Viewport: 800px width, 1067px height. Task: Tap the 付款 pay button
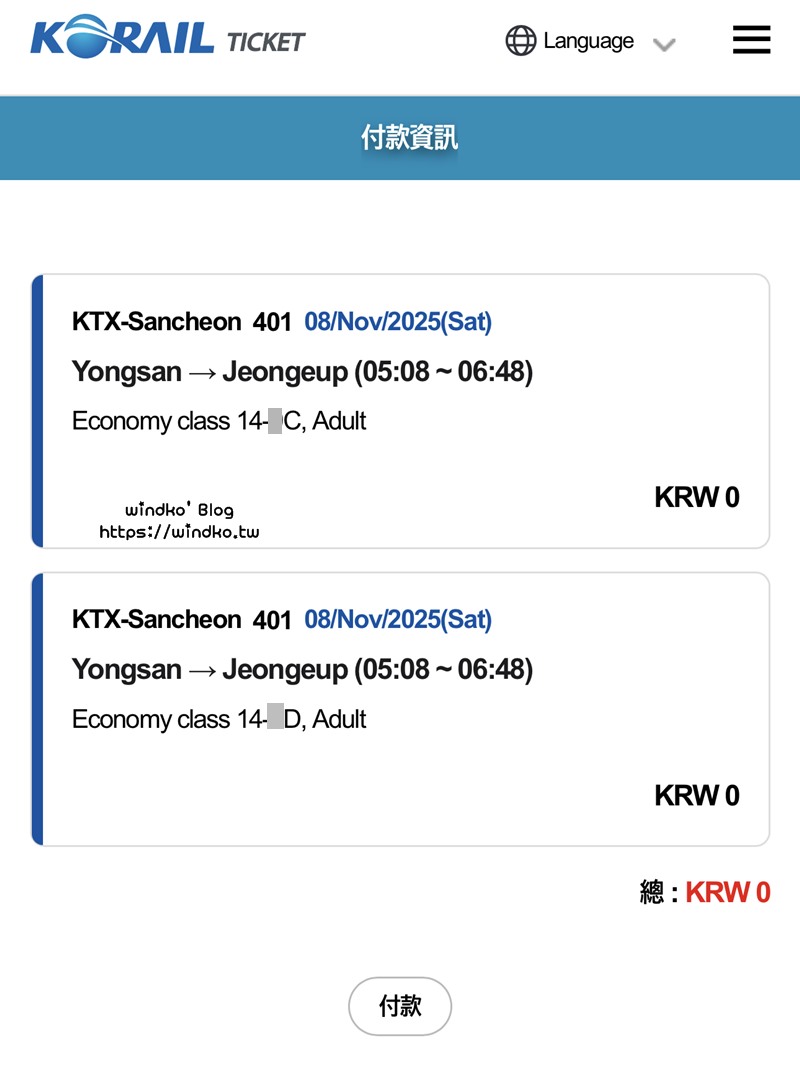point(400,1006)
